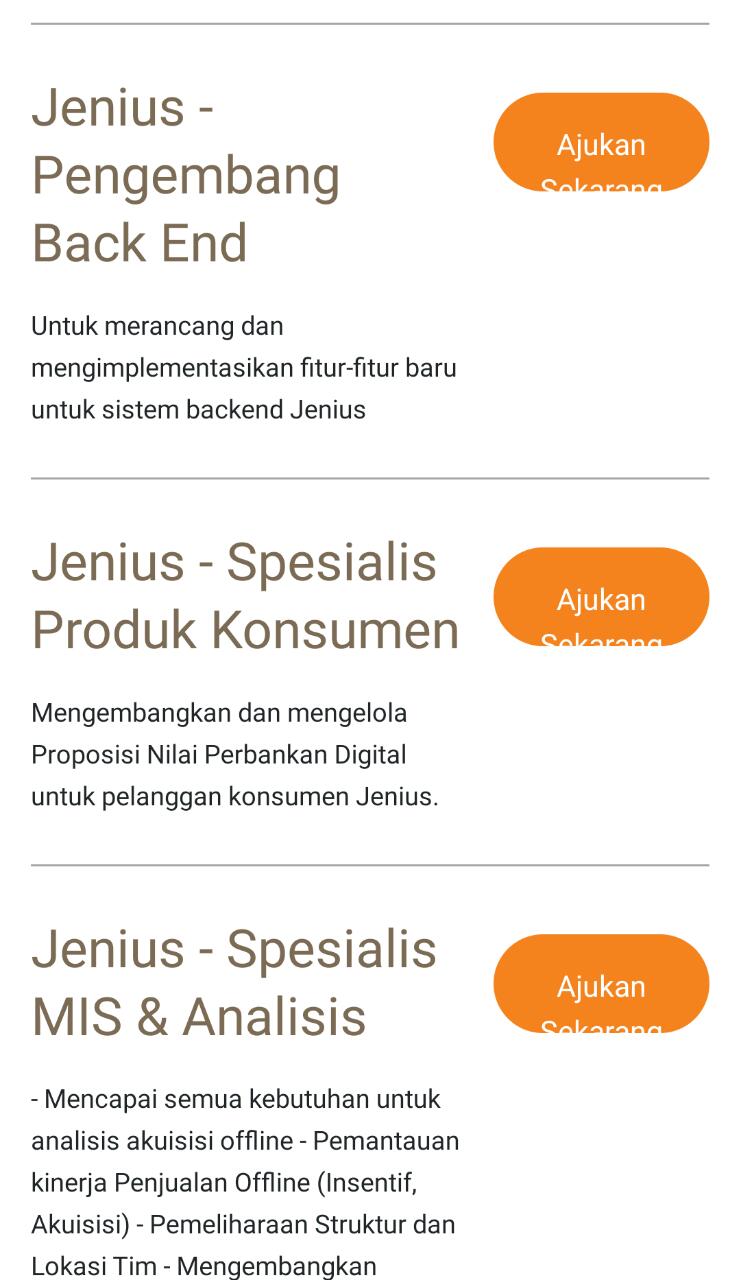The image size is (730, 1280).
Task: Apply now for Jenius Pengembang Back End
Action: [601, 143]
